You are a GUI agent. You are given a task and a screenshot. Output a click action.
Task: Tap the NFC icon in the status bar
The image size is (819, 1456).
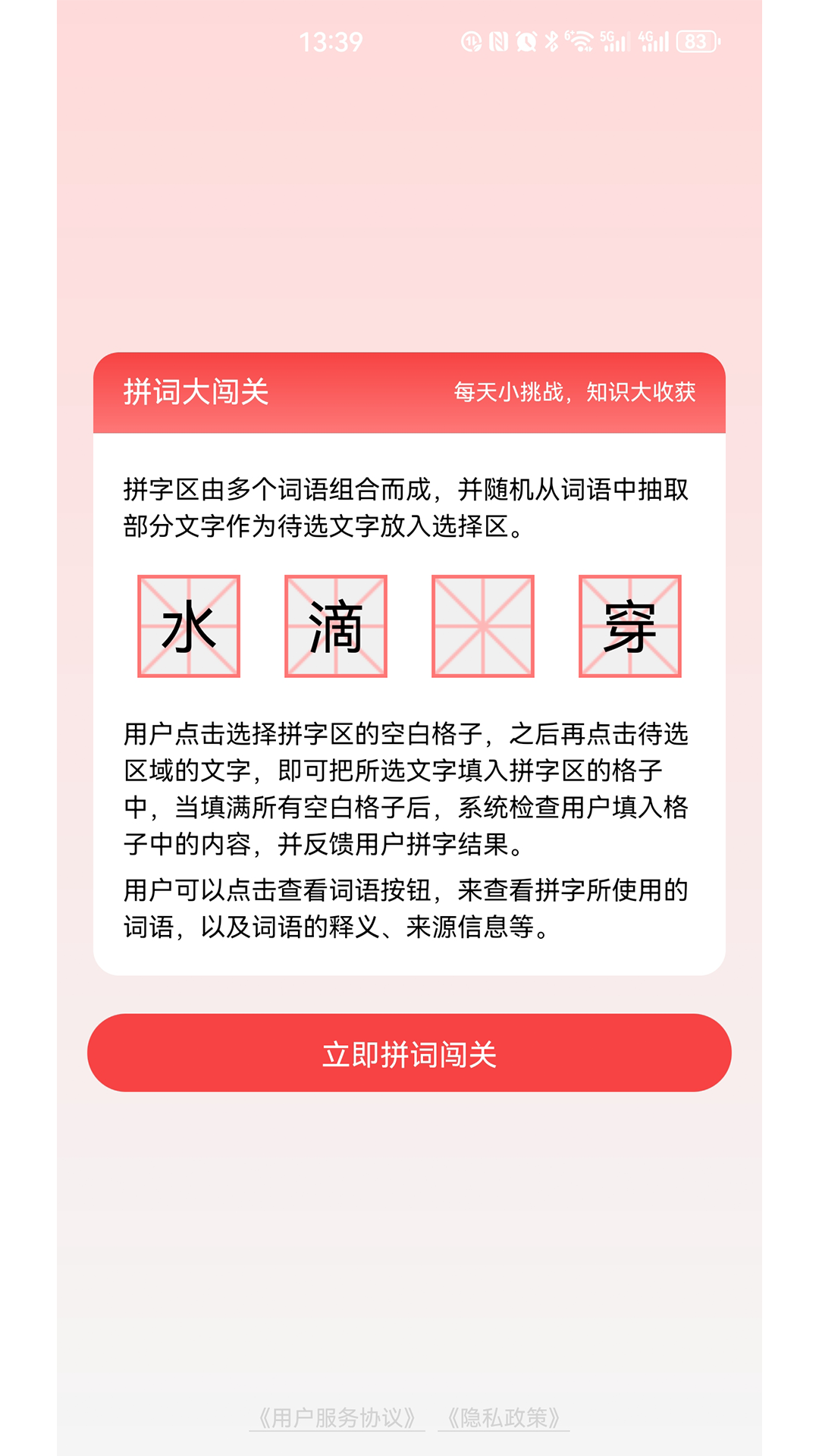(499, 42)
